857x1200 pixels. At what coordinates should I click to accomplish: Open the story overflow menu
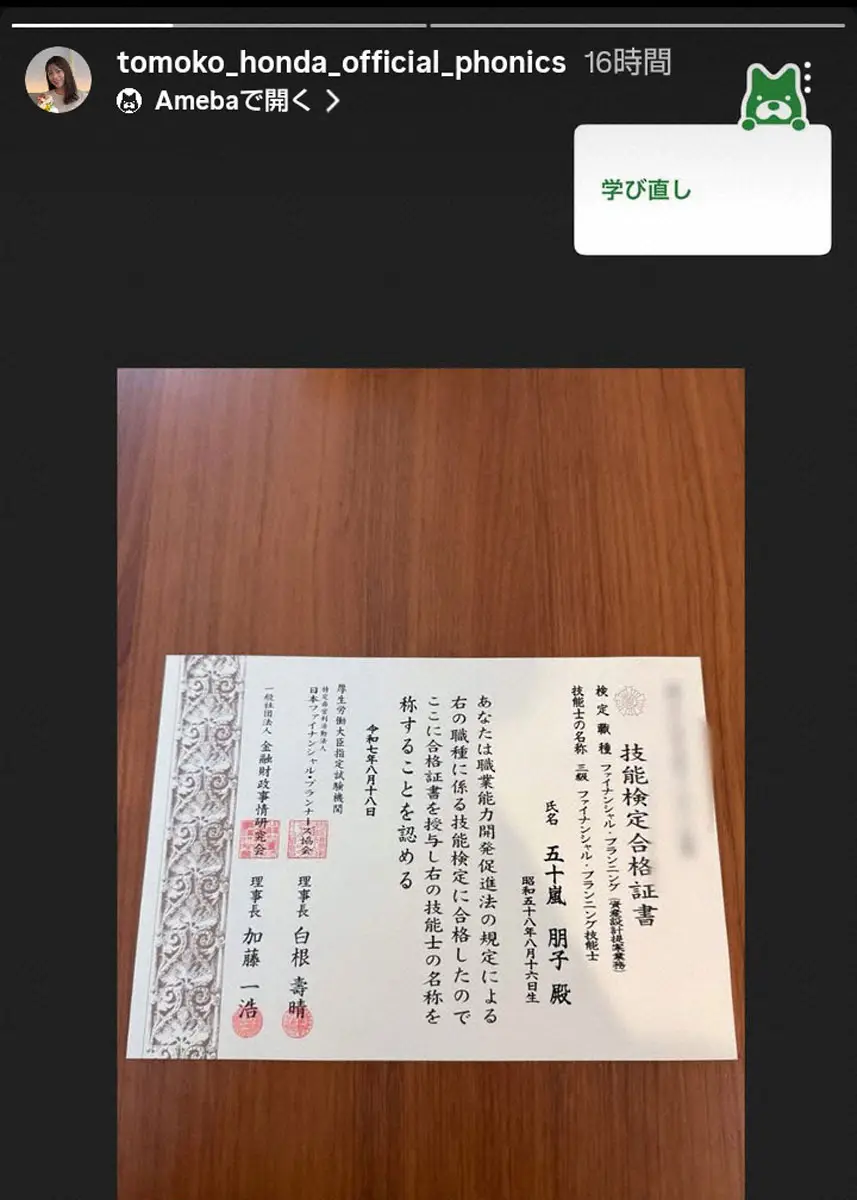pyautogui.click(x=807, y=77)
